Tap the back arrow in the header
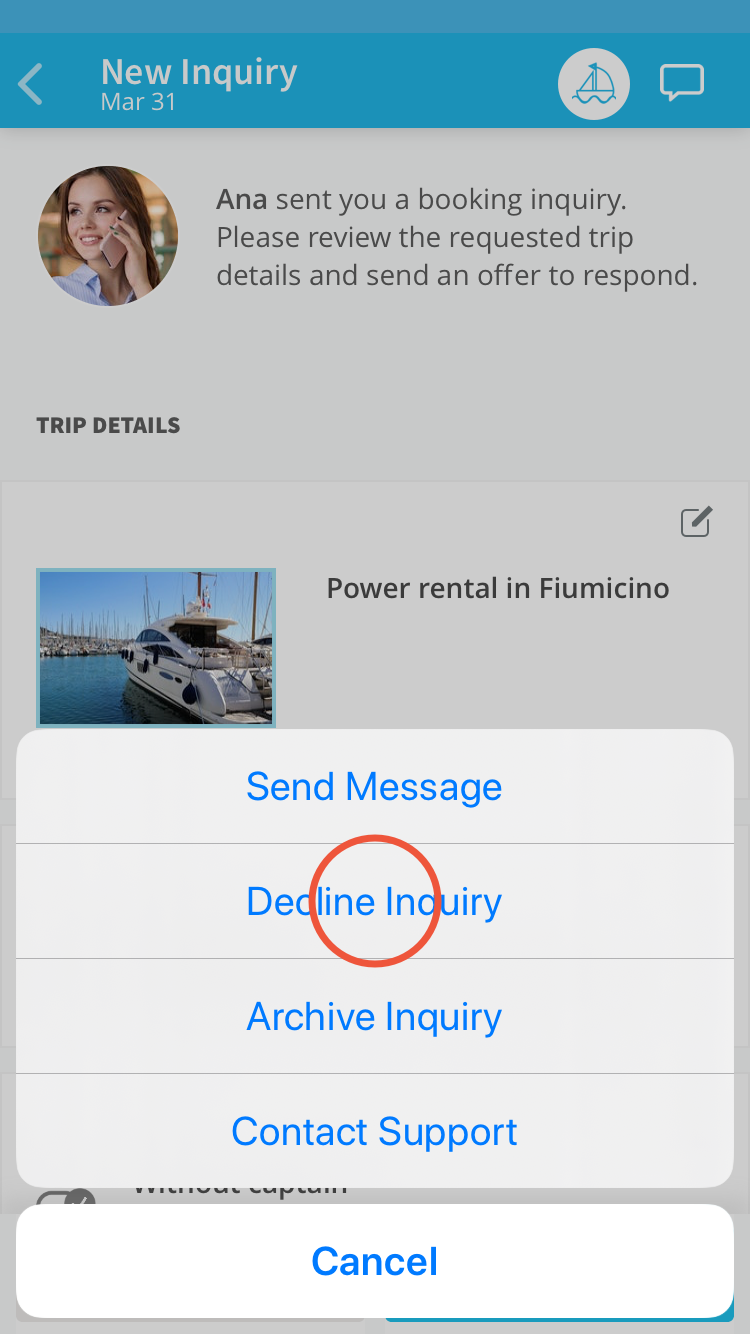The image size is (750, 1334). pyautogui.click(x=30, y=84)
